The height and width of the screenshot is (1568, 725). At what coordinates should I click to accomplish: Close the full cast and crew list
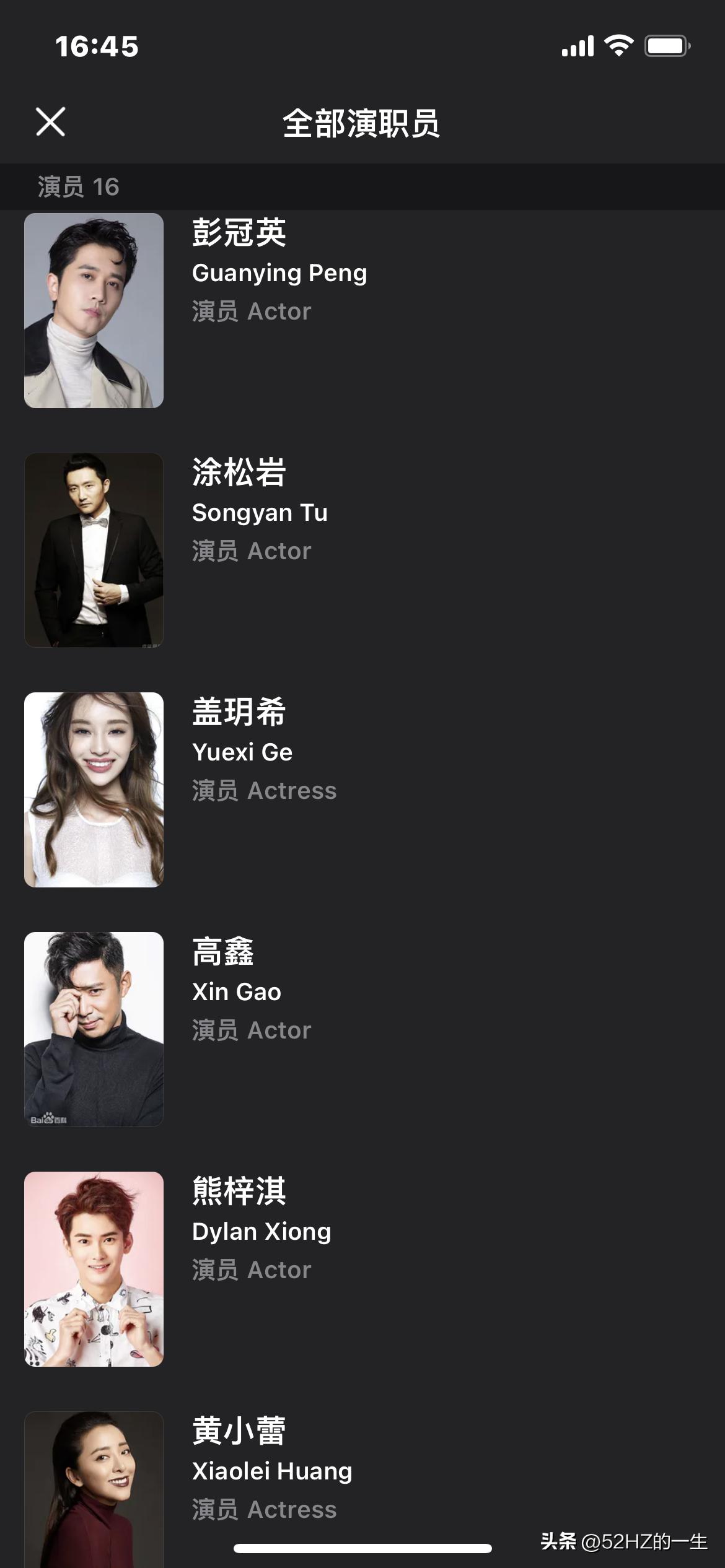[x=50, y=121]
